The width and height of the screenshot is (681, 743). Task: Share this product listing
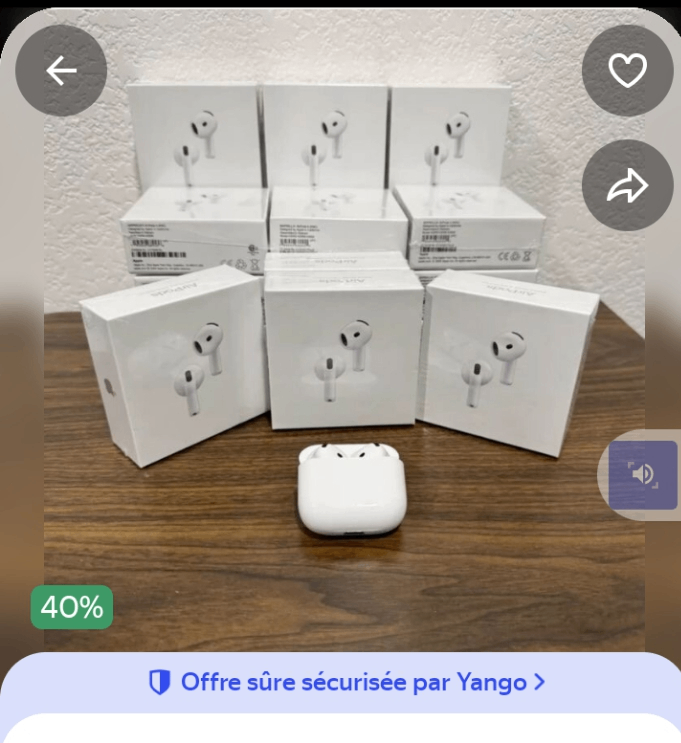(x=627, y=186)
